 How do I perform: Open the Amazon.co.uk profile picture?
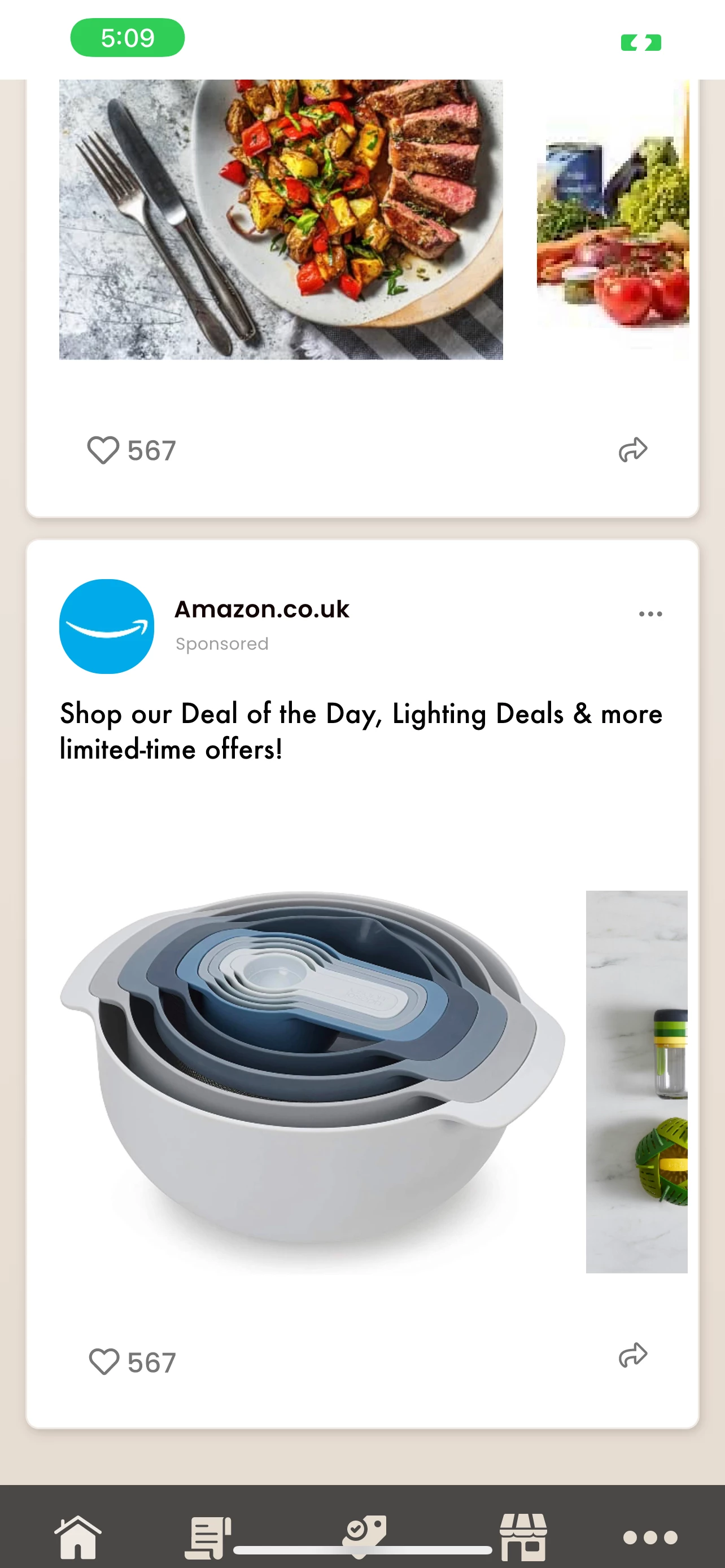tap(107, 627)
